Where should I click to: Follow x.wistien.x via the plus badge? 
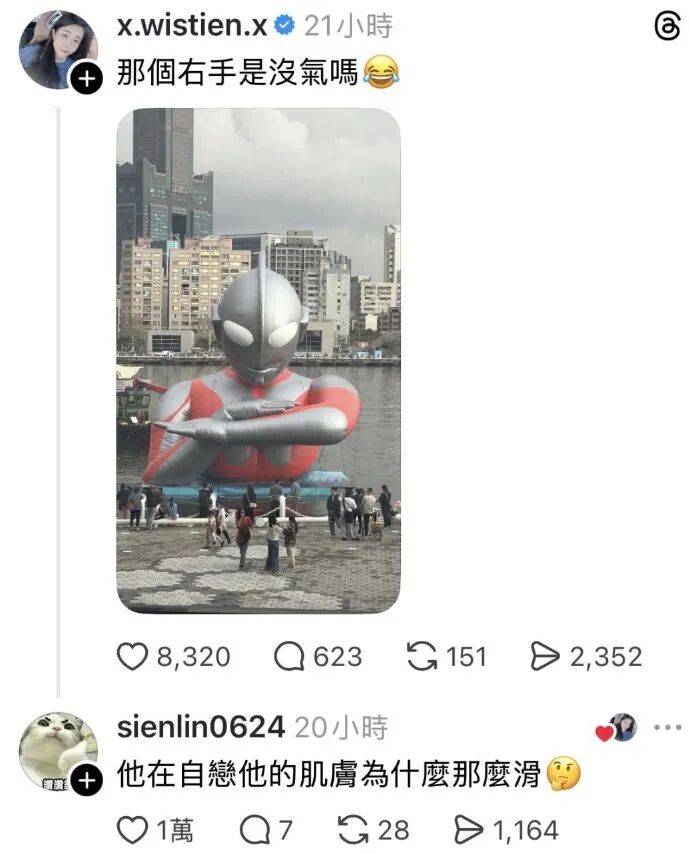coord(87,81)
